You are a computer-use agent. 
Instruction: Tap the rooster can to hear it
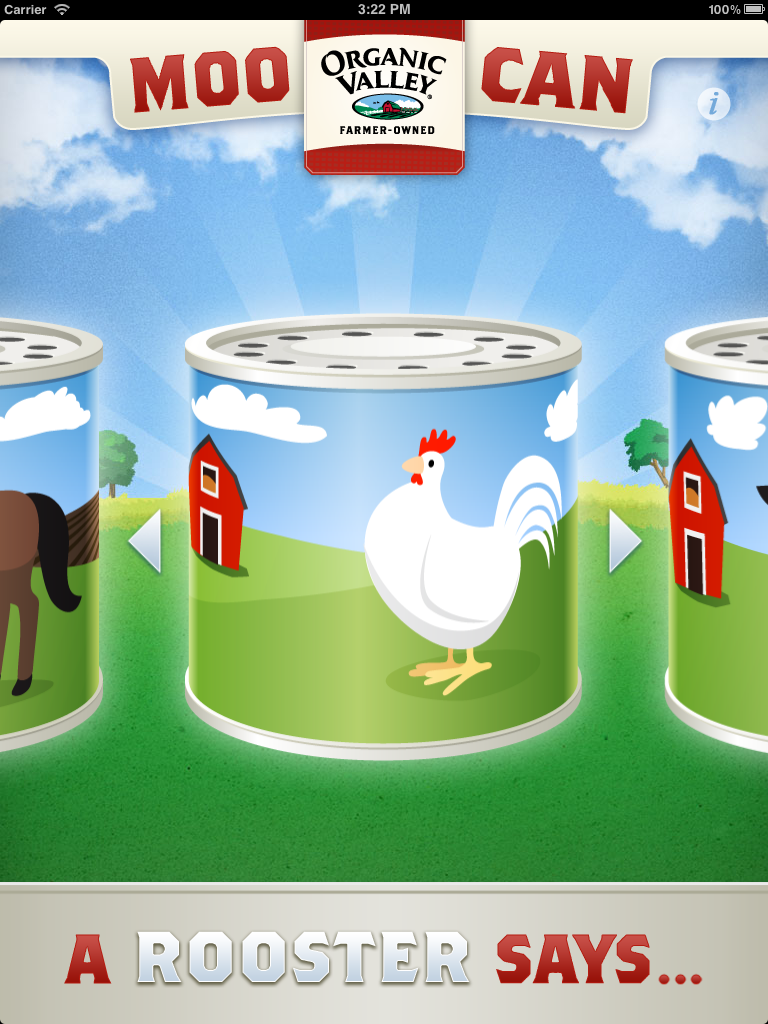pos(383,540)
